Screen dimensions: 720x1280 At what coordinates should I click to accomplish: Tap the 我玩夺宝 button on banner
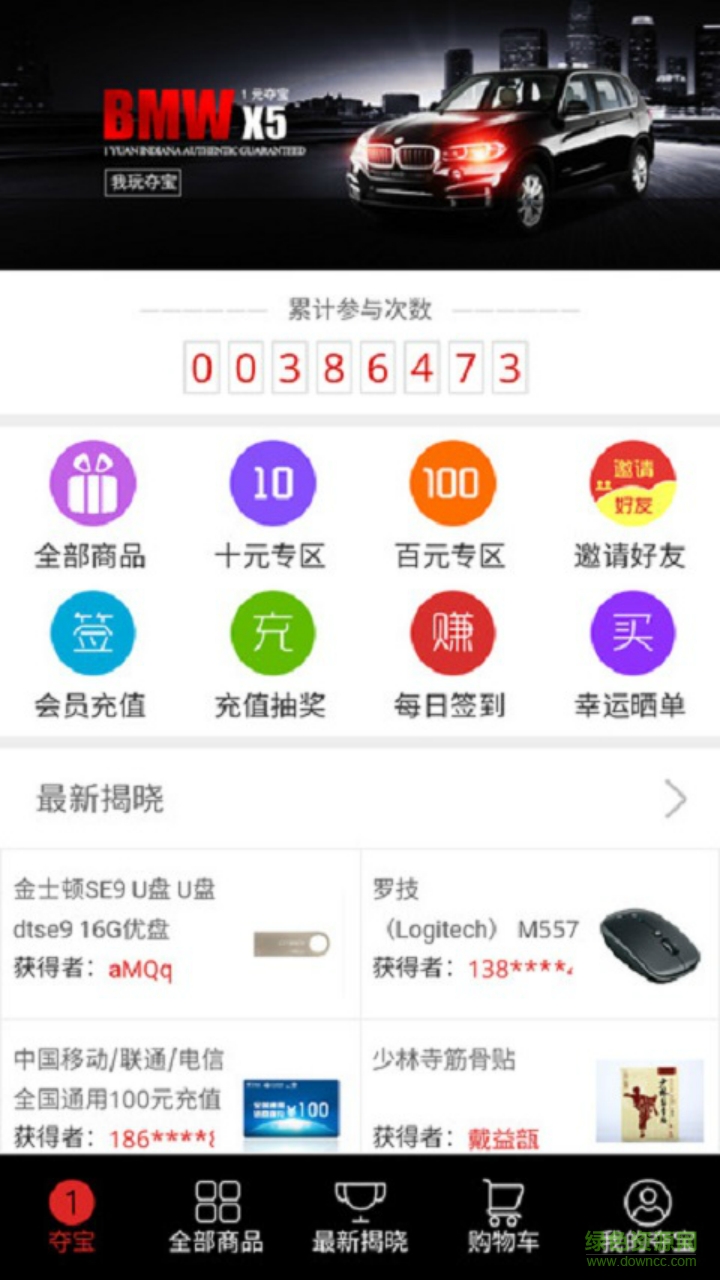tap(144, 183)
